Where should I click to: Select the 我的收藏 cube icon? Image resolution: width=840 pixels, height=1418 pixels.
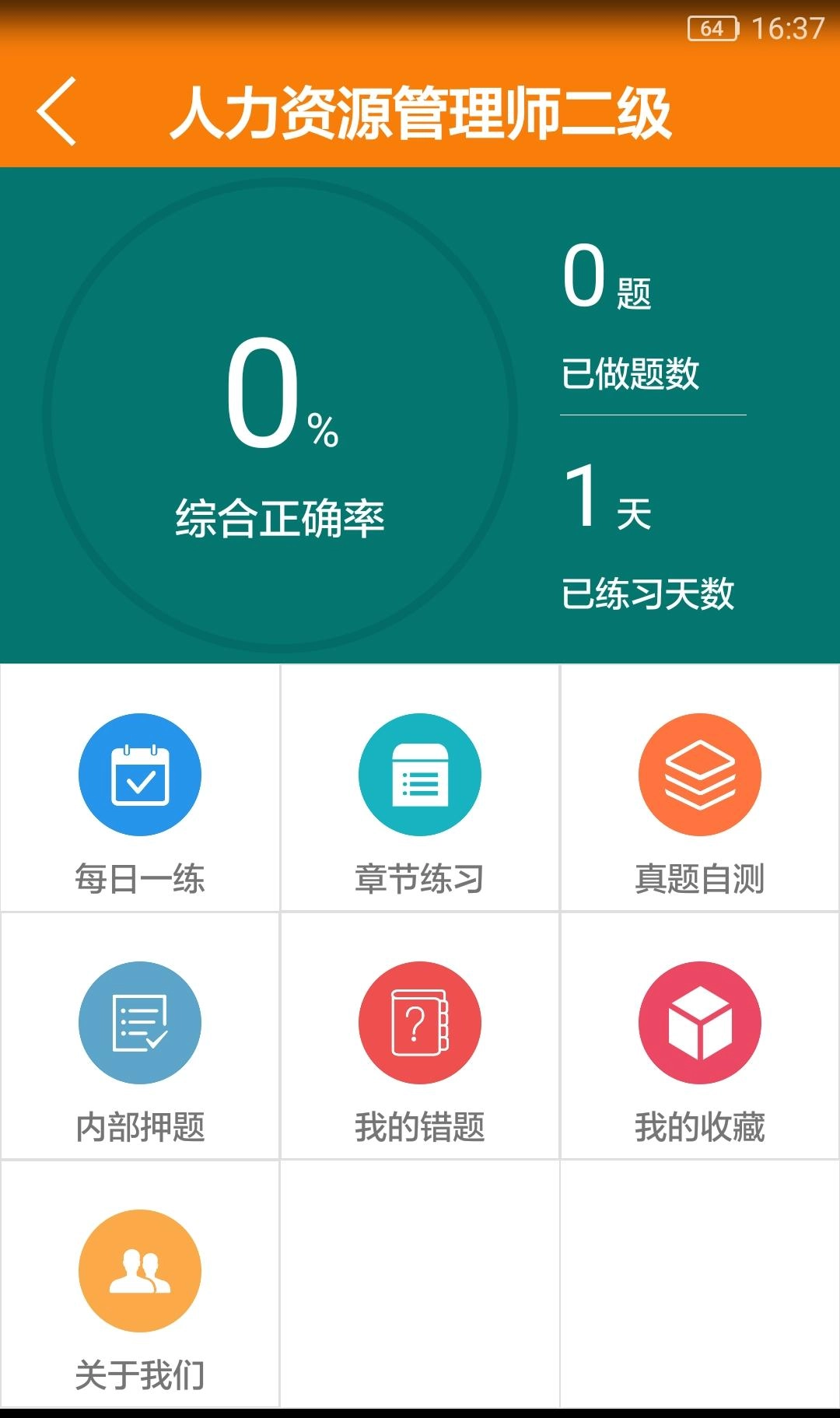[699, 1023]
